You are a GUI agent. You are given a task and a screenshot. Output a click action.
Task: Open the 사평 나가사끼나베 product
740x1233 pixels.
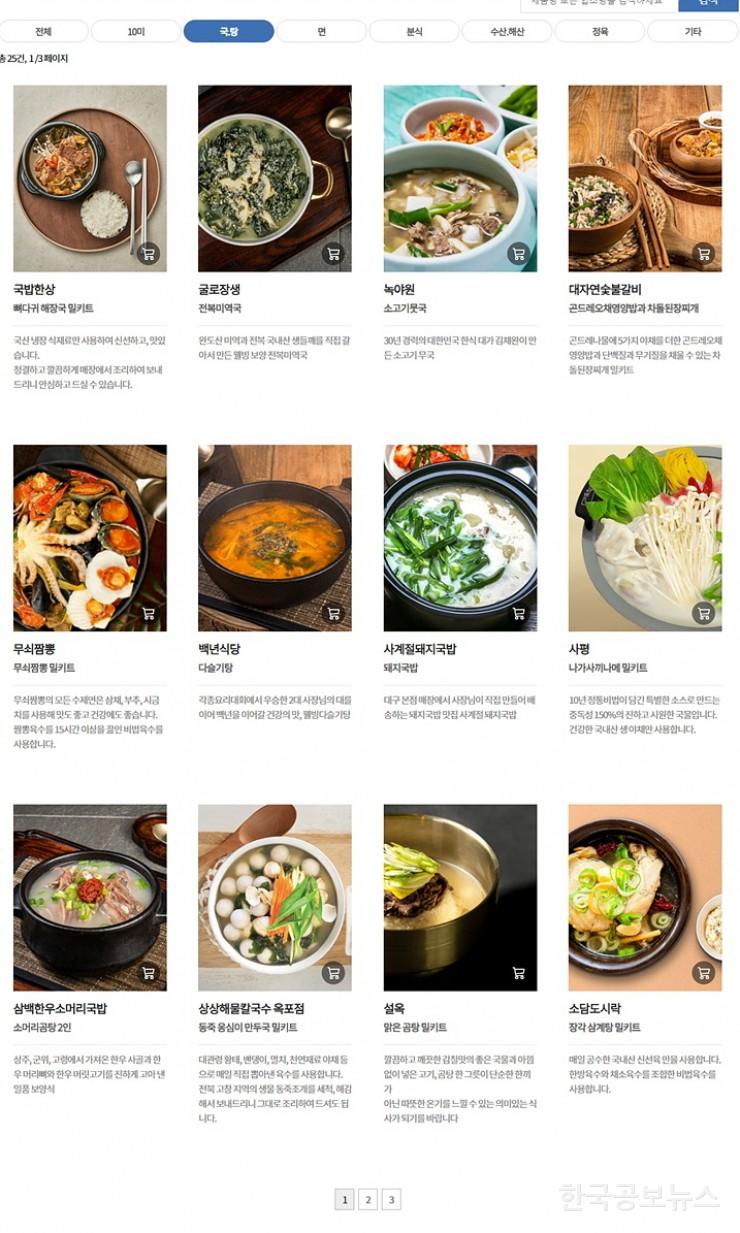pyautogui.click(x=645, y=538)
